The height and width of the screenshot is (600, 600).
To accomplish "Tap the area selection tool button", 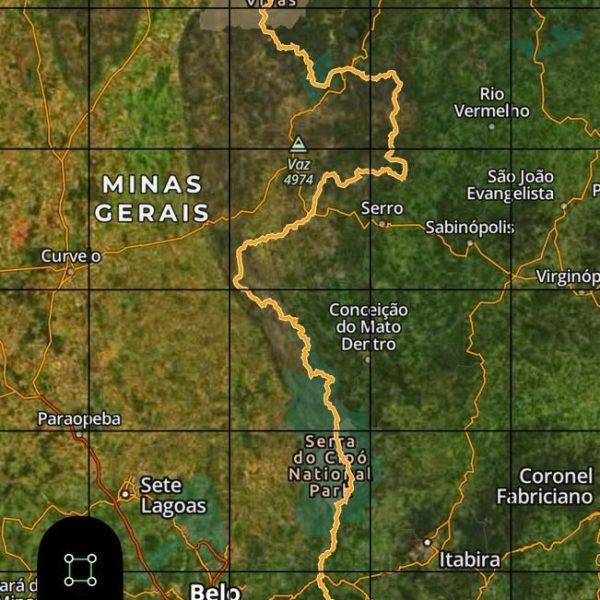I will 80,568.
